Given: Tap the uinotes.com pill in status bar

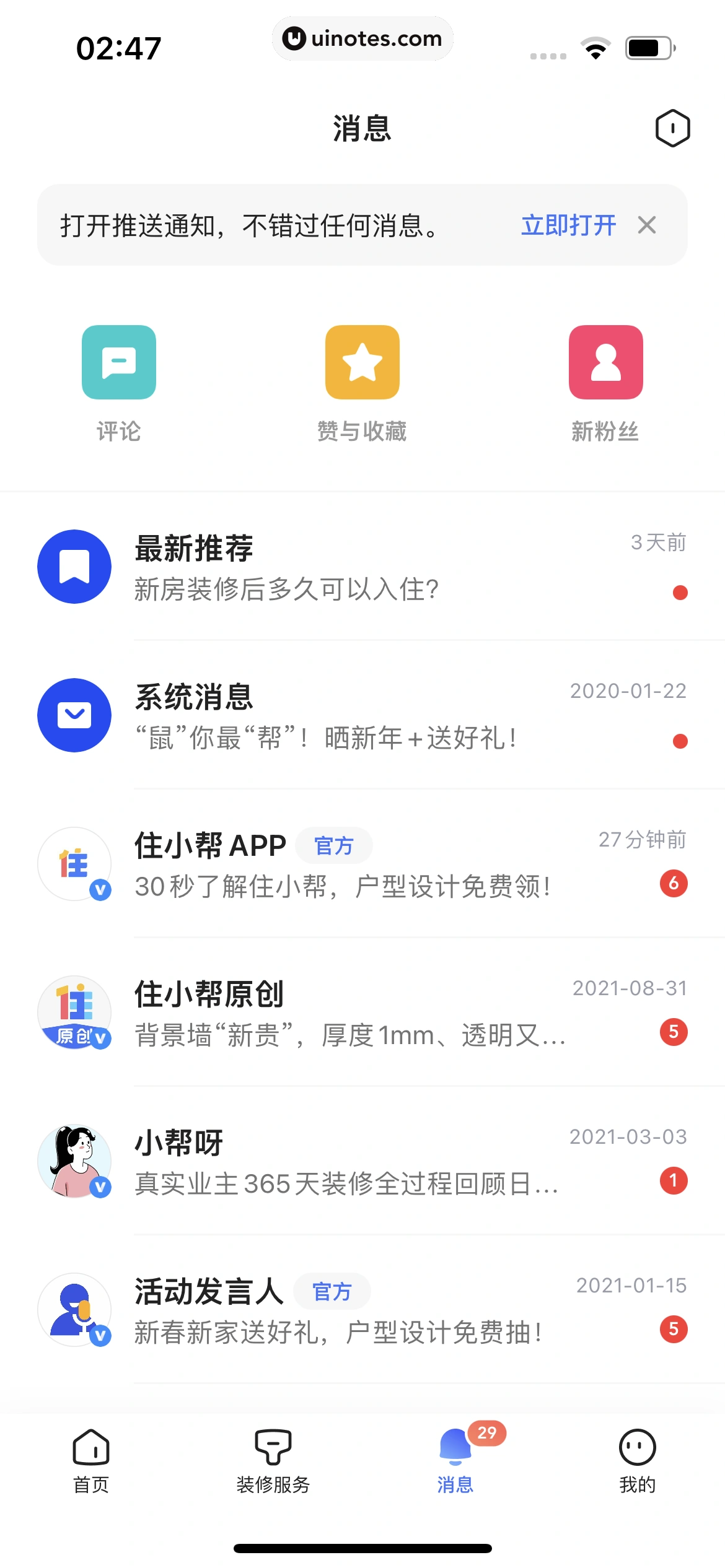Looking at the screenshot, I should (x=362, y=38).
